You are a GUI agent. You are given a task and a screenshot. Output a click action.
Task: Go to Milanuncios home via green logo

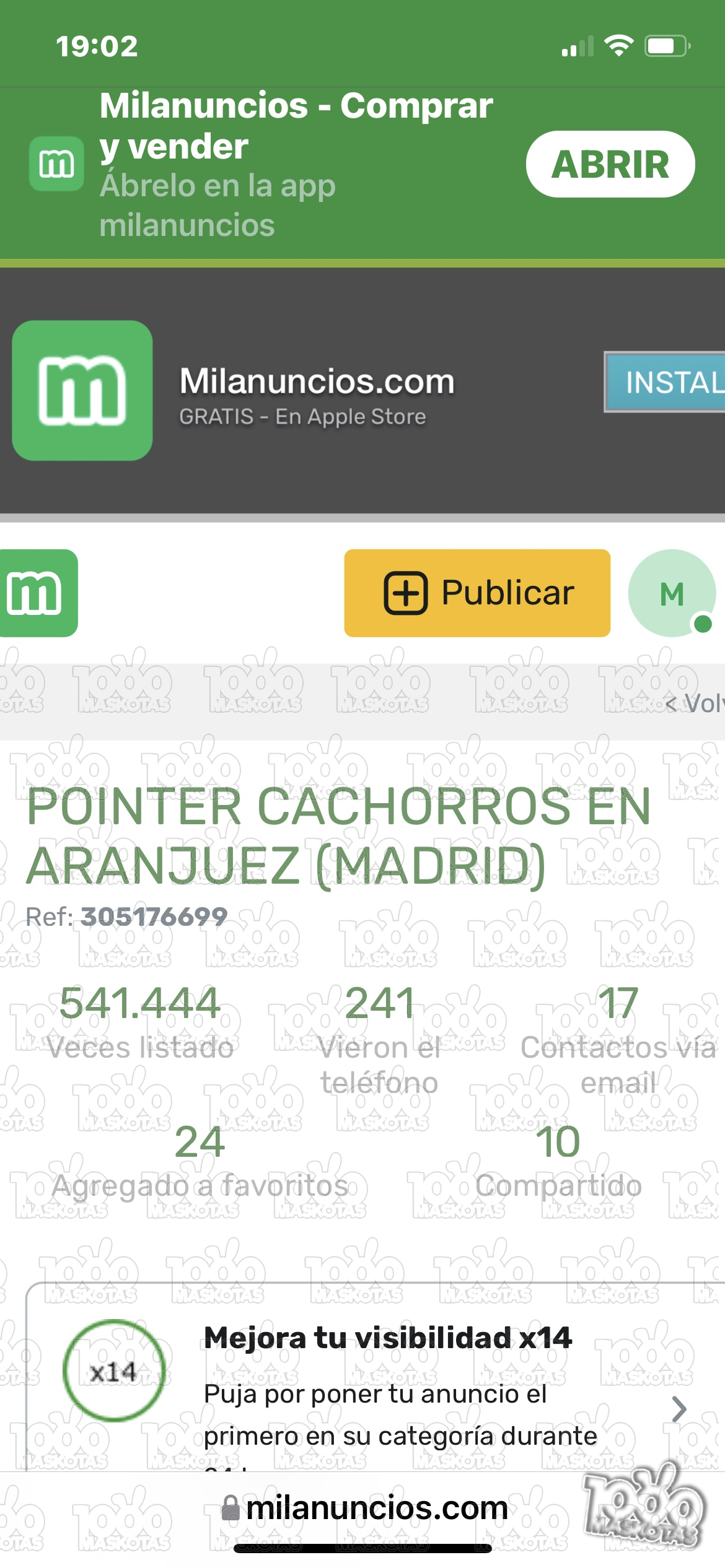tap(37, 593)
